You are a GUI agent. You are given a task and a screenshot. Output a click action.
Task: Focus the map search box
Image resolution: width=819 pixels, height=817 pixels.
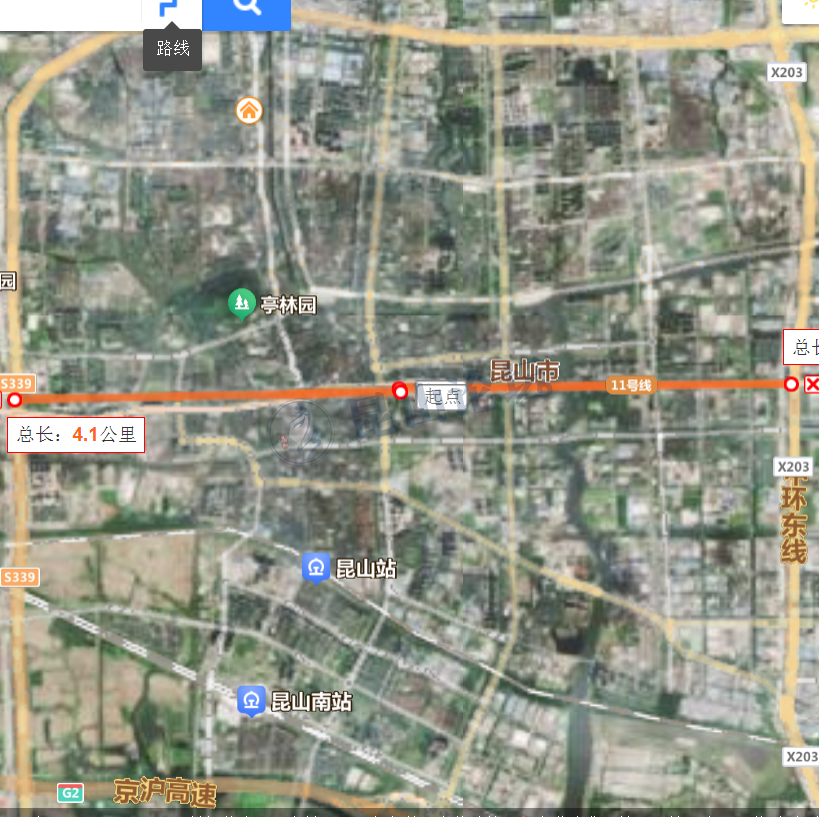click(x=70, y=12)
